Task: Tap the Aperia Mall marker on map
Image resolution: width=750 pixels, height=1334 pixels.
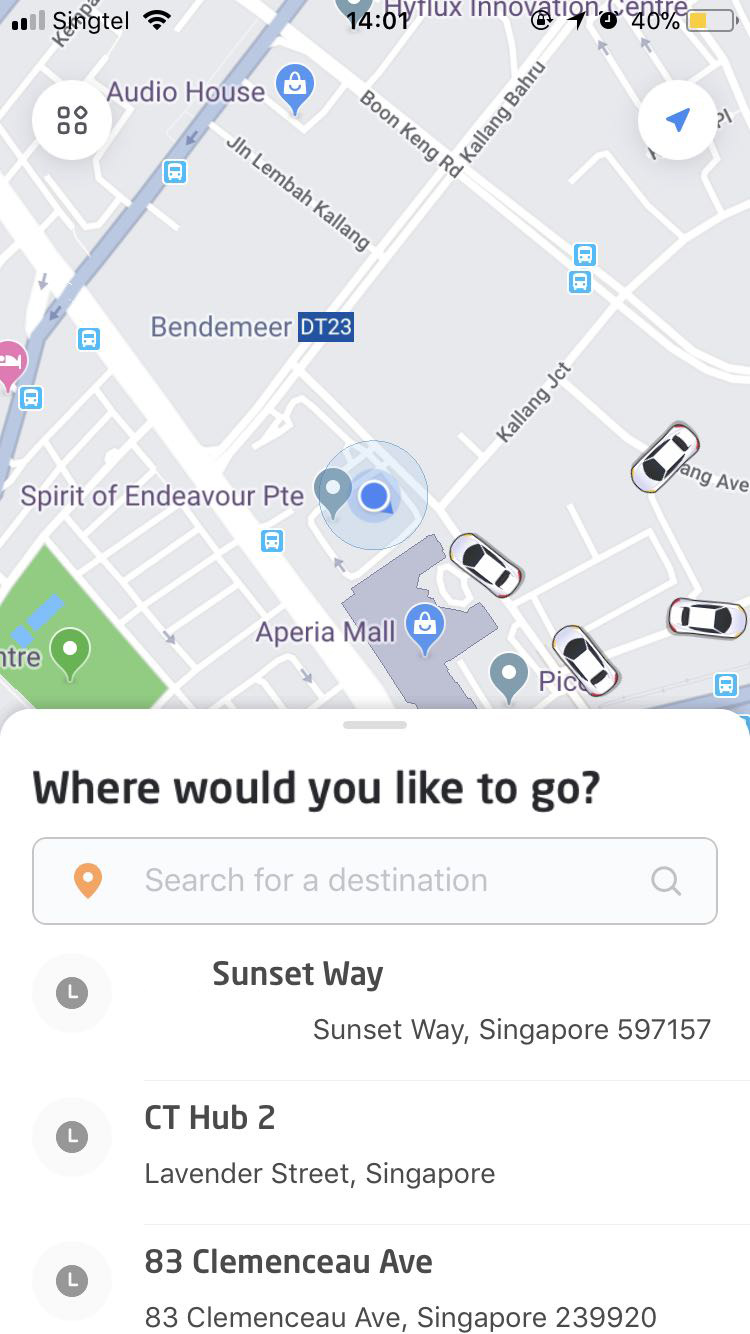Action: click(425, 628)
